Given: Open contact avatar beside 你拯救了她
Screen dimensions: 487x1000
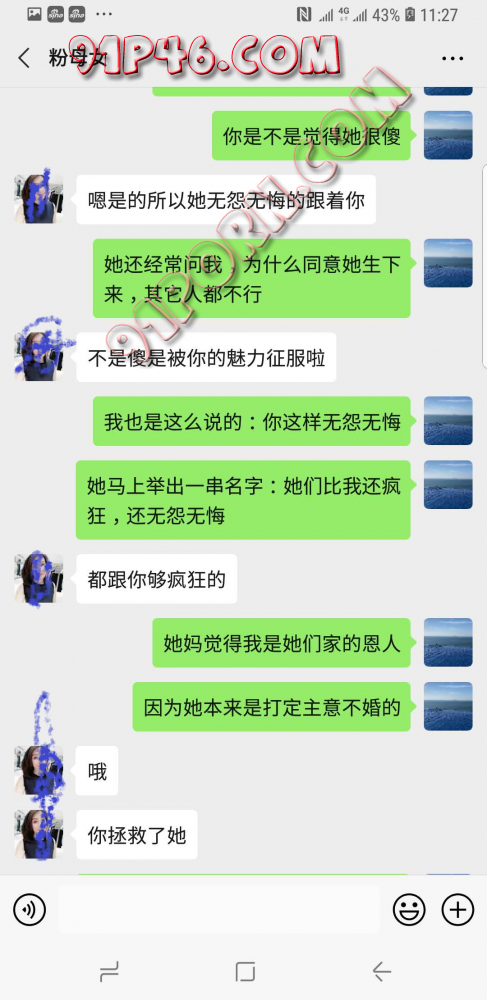Looking at the screenshot, I should pos(39,834).
